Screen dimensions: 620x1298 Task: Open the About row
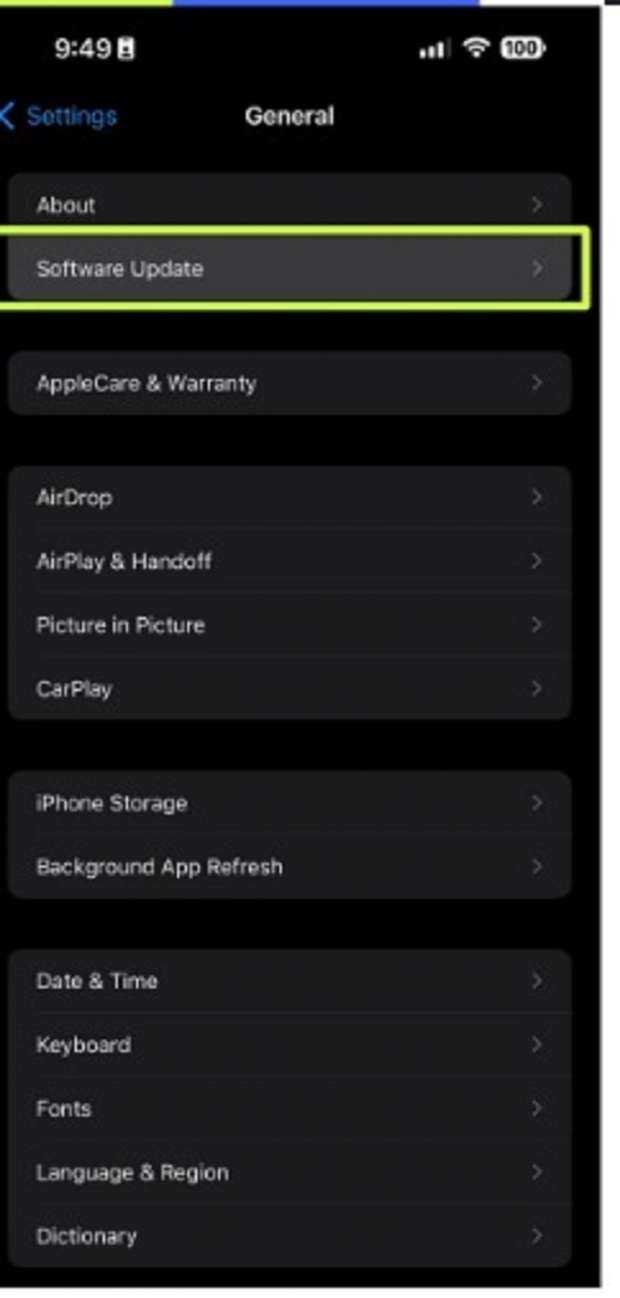pyautogui.click(x=289, y=205)
